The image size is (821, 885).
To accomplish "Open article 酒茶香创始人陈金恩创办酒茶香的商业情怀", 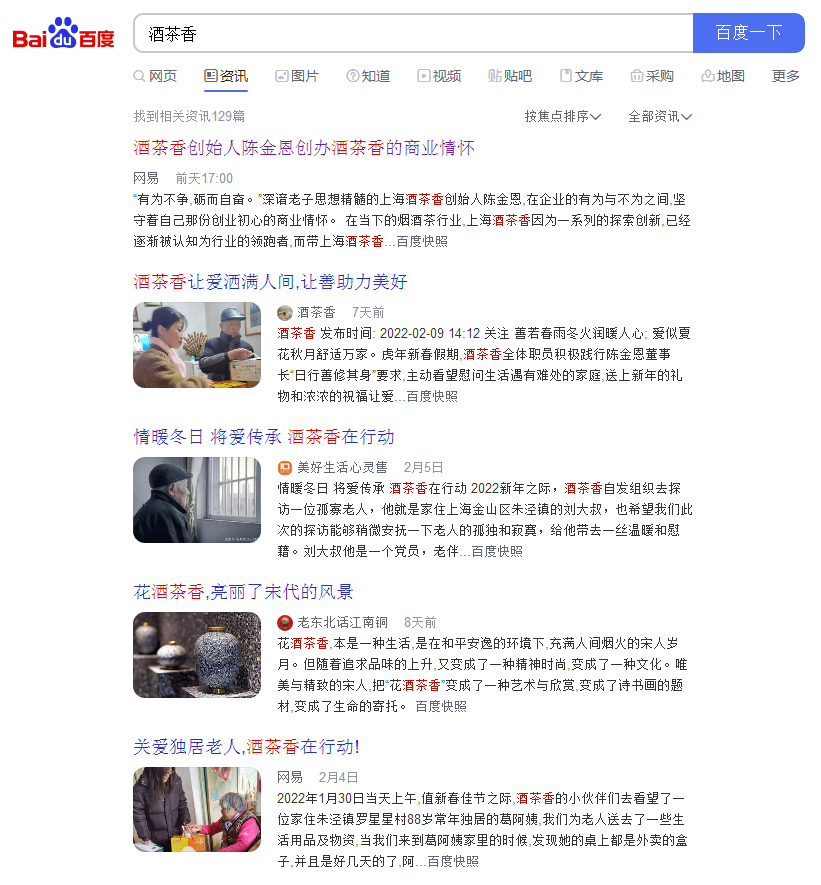I will pos(304,148).
